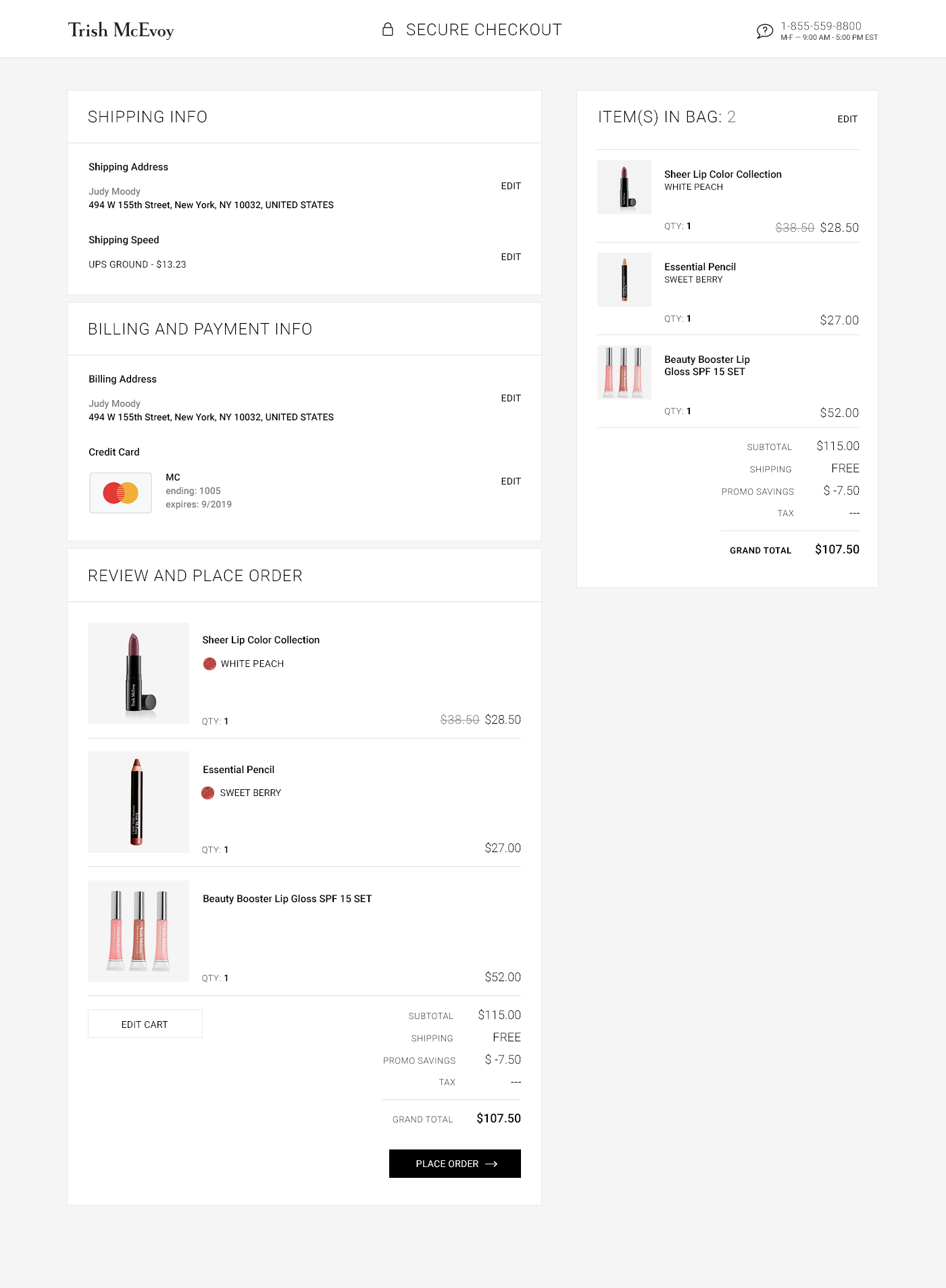Place the order now
The height and width of the screenshot is (1288, 946).
[455, 1164]
